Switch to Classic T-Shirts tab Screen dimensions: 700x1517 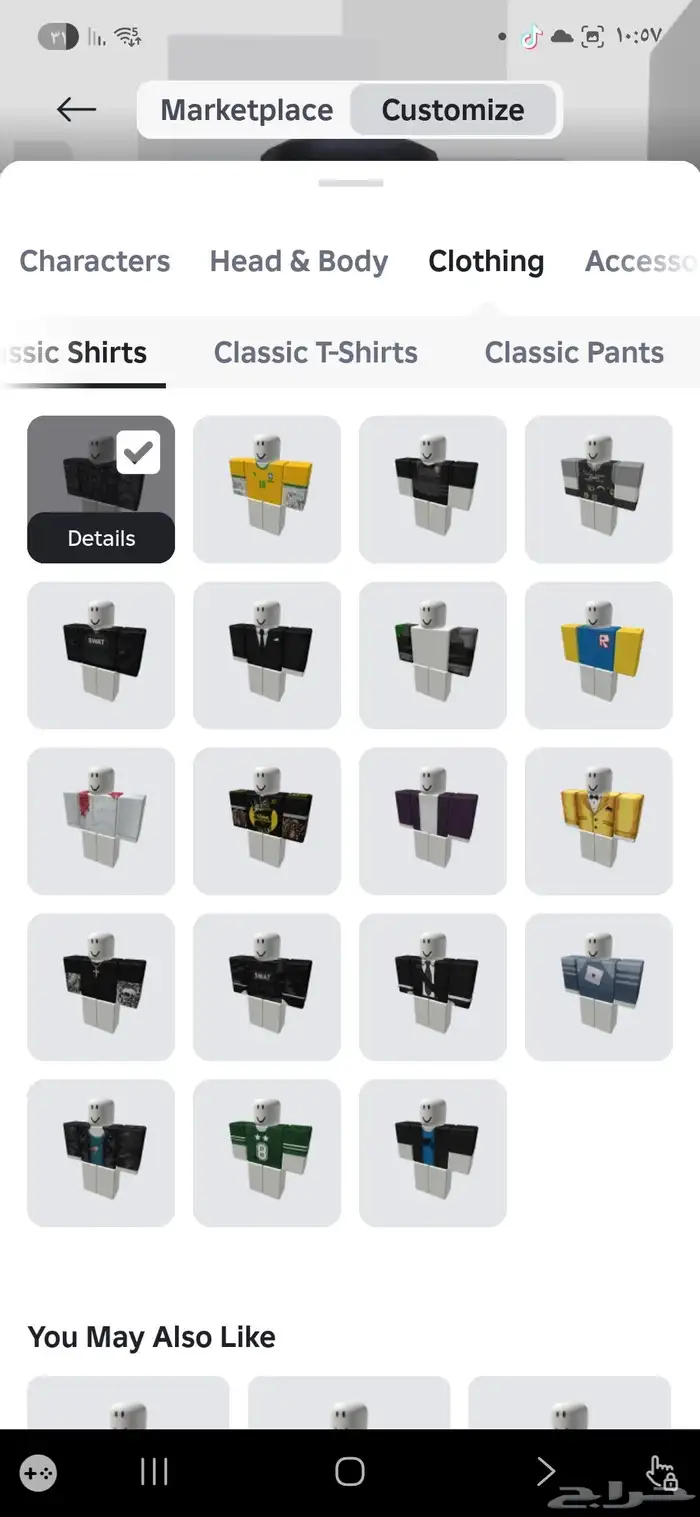316,353
